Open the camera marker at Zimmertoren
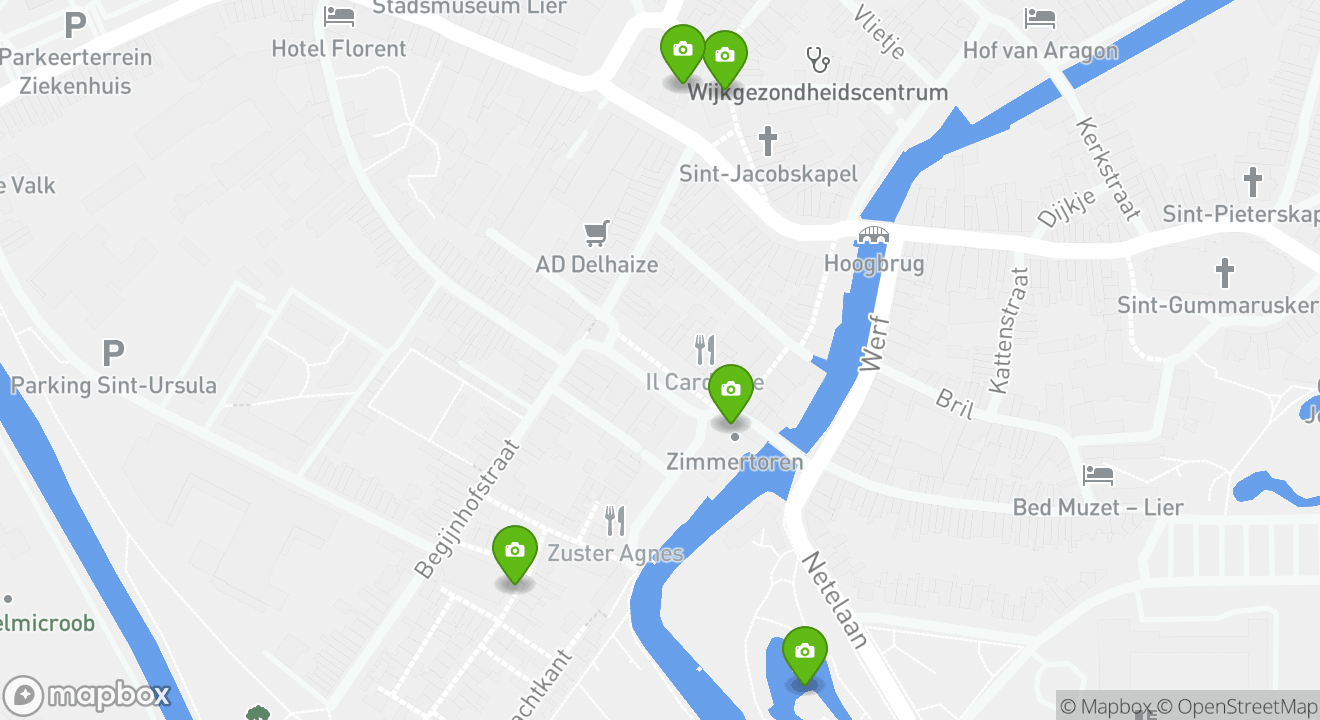The image size is (1320, 720). [x=731, y=391]
